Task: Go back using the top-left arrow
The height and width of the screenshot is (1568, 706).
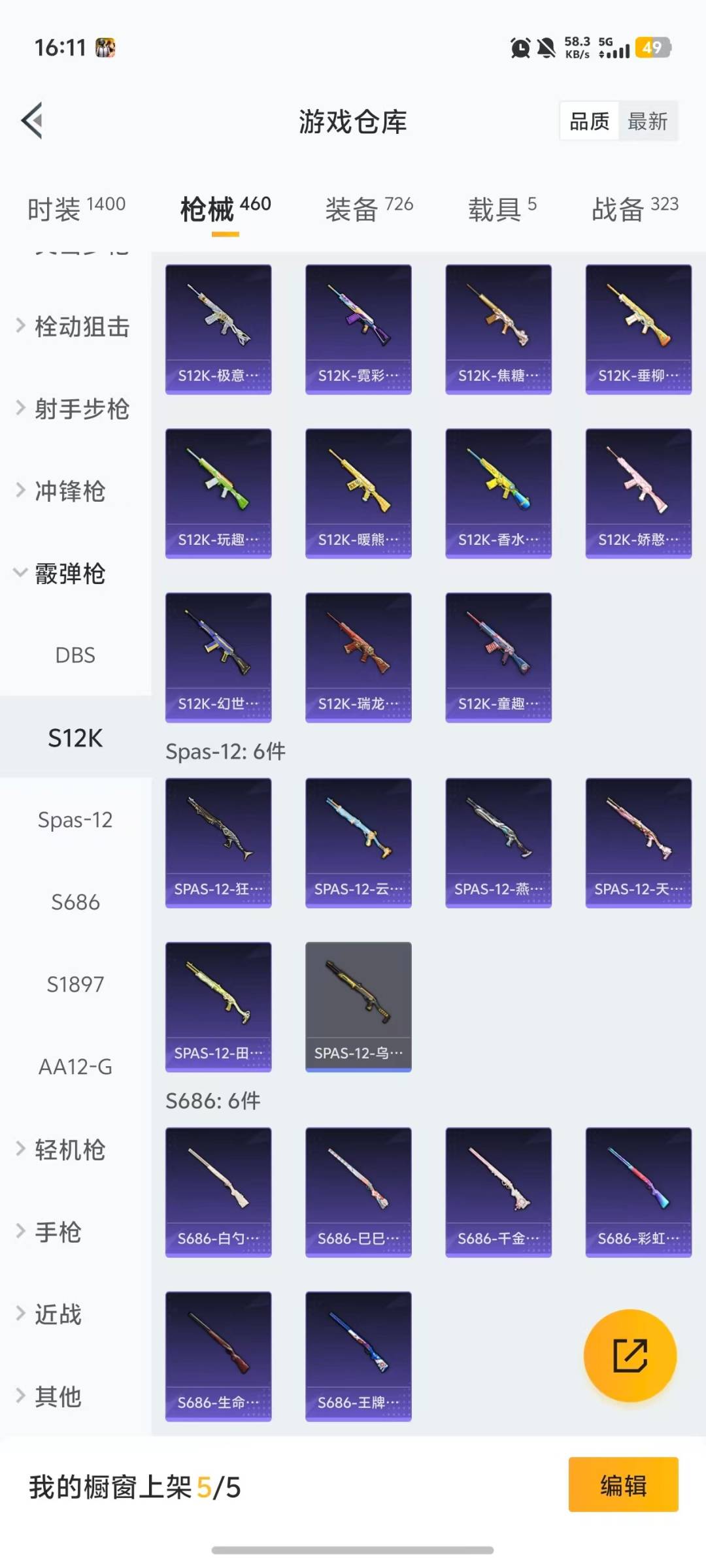Action: coord(33,121)
